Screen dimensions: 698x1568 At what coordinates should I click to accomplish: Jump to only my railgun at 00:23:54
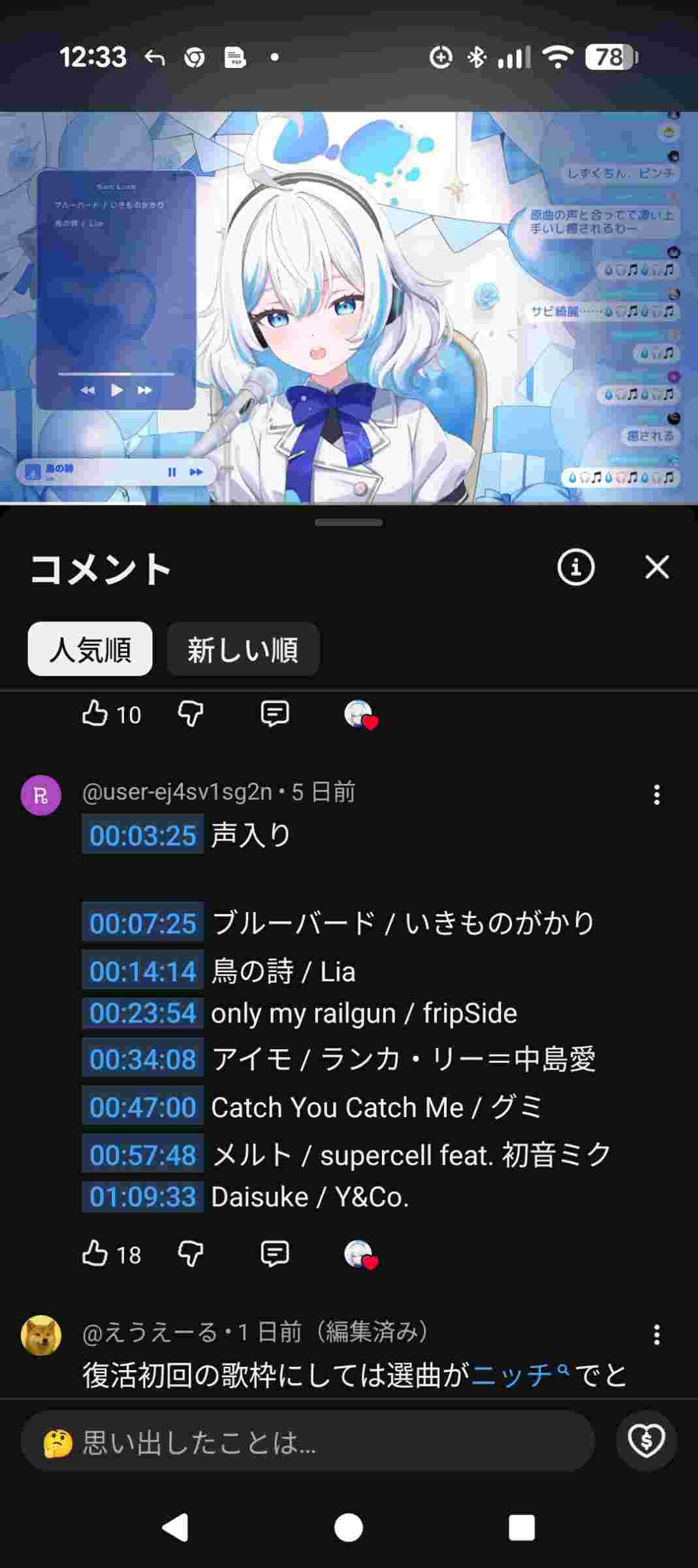click(143, 1013)
